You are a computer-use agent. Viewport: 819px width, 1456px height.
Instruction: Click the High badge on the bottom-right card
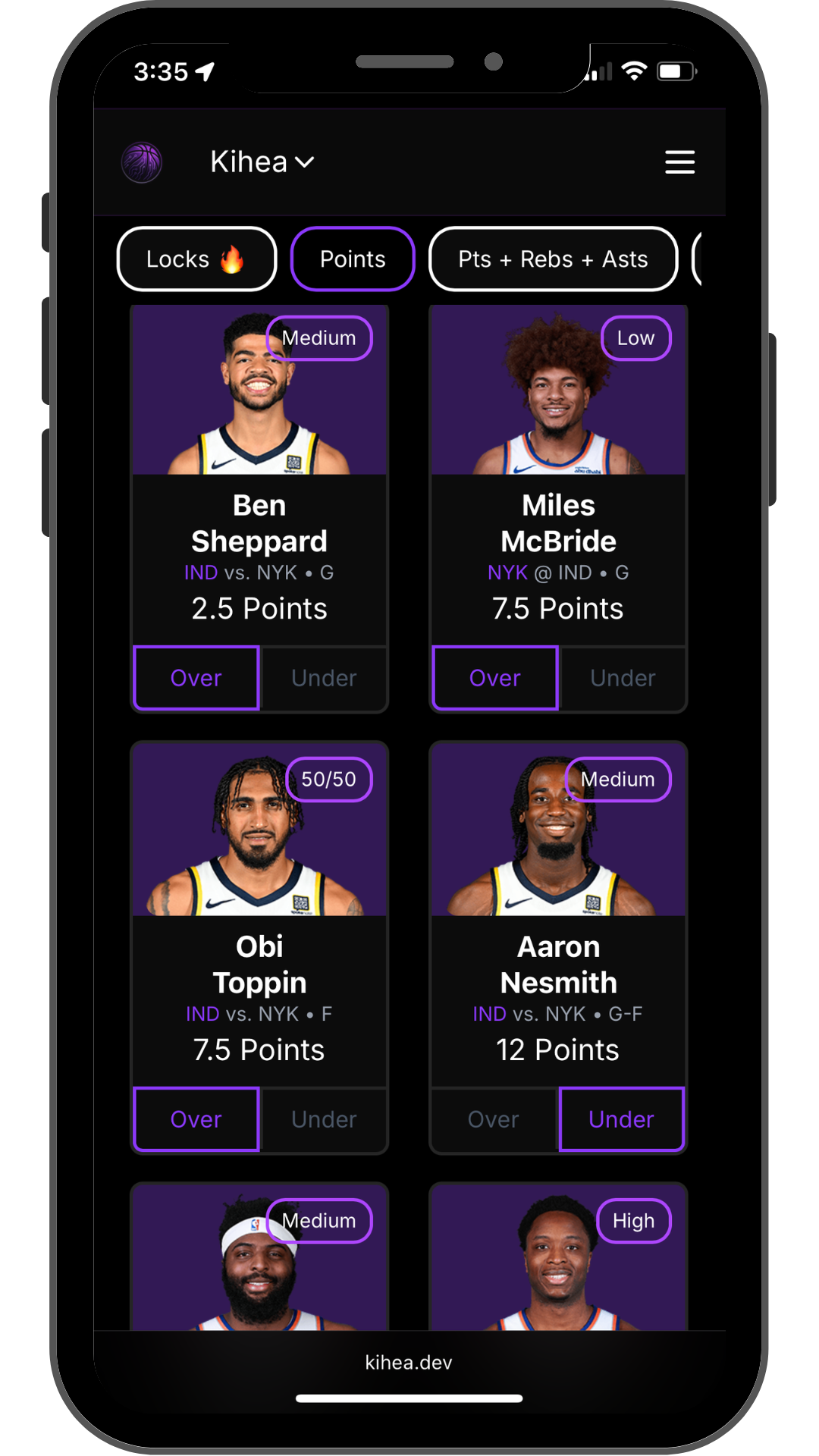(635, 1220)
